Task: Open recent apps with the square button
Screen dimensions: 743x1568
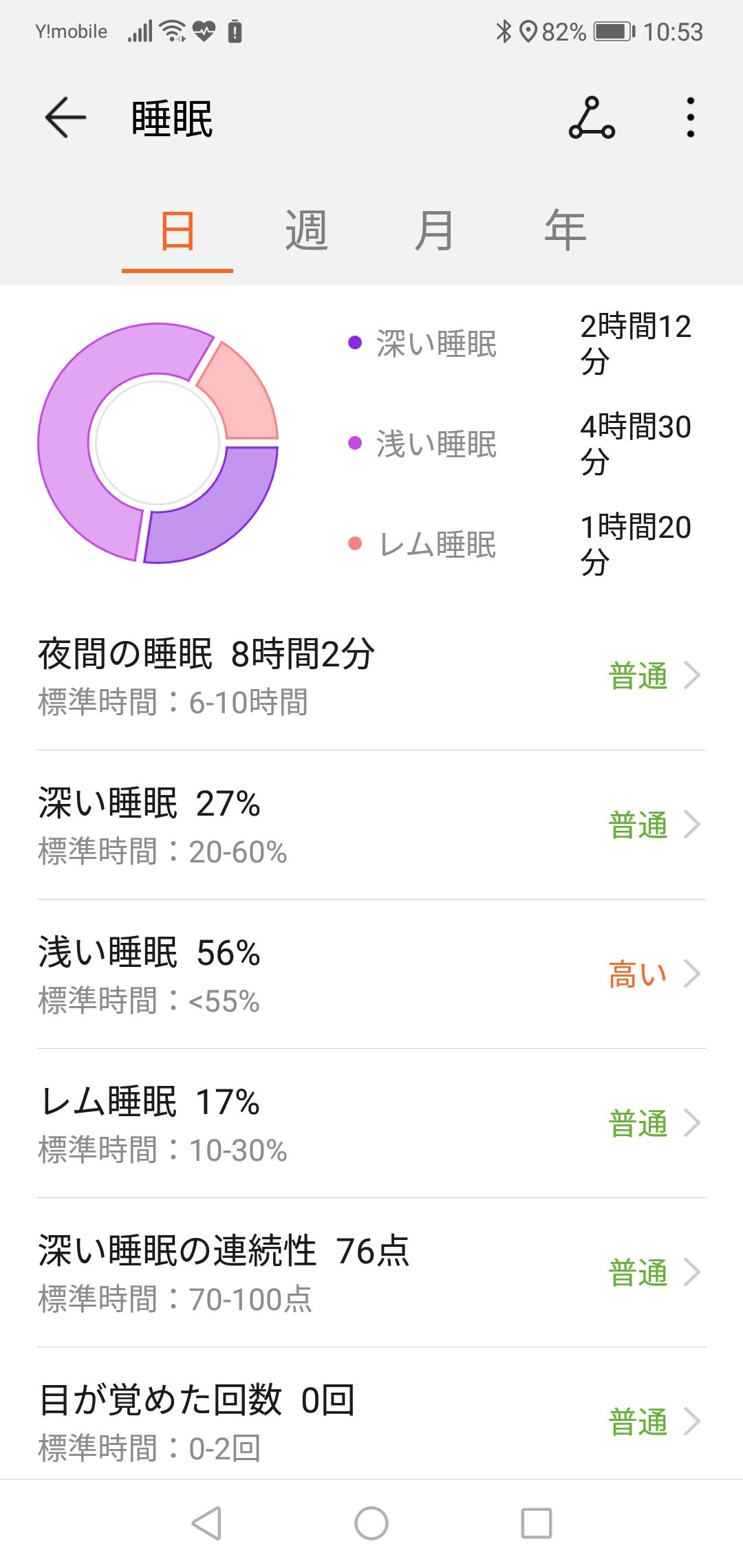Action: pyautogui.click(x=537, y=1523)
